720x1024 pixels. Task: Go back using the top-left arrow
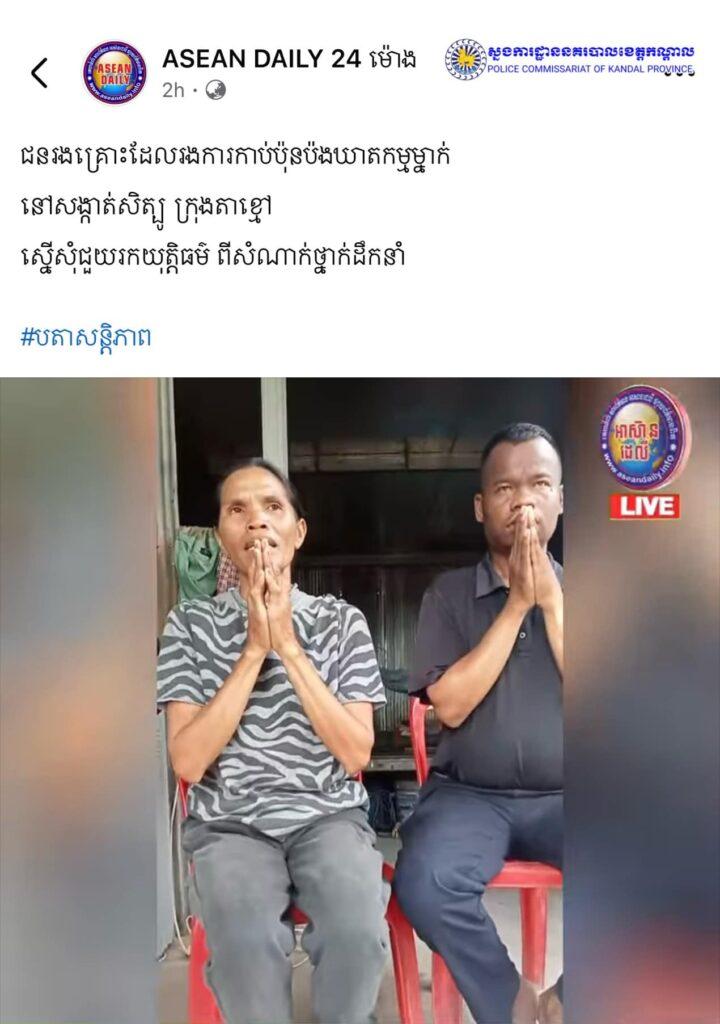click(x=40, y=73)
